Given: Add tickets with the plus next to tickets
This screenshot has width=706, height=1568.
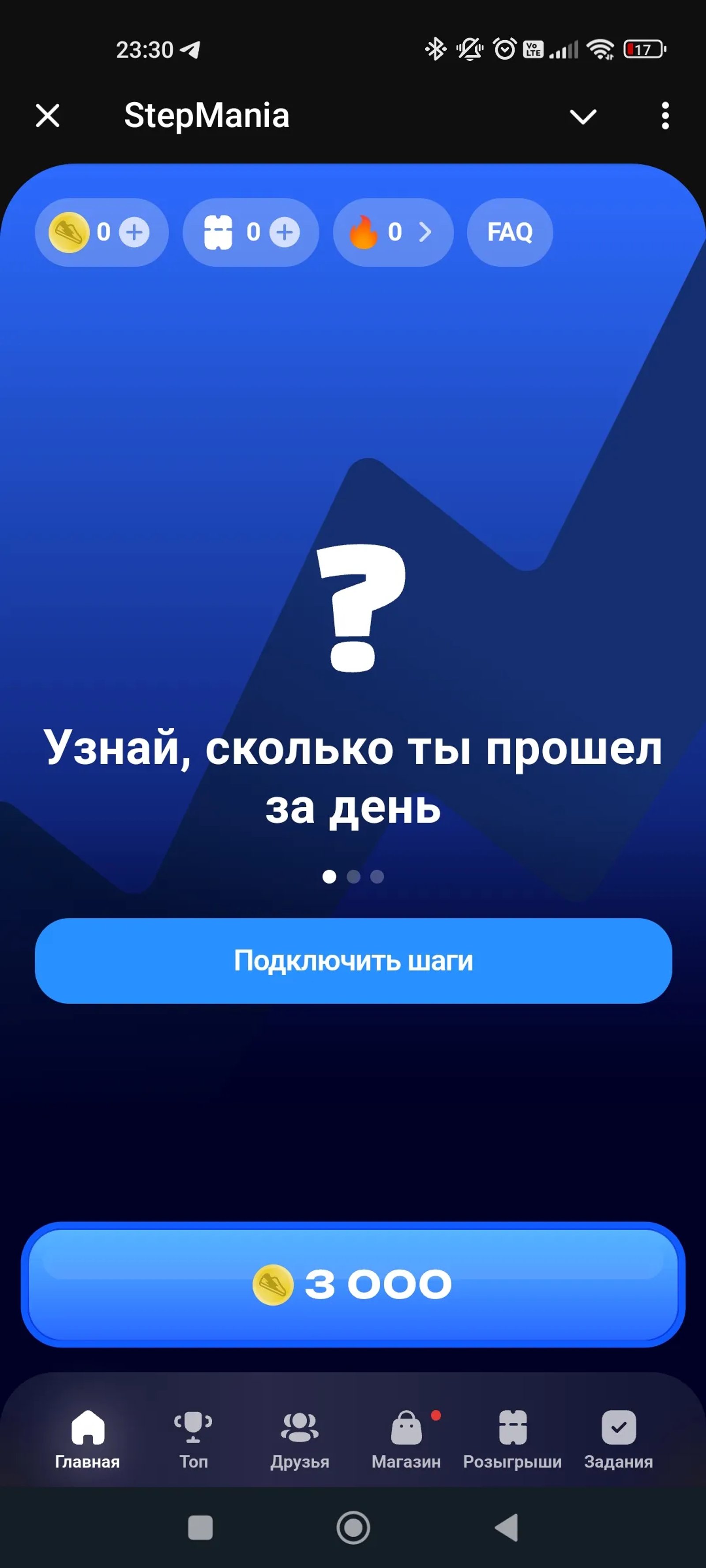Looking at the screenshot, I should click(284, 232).
